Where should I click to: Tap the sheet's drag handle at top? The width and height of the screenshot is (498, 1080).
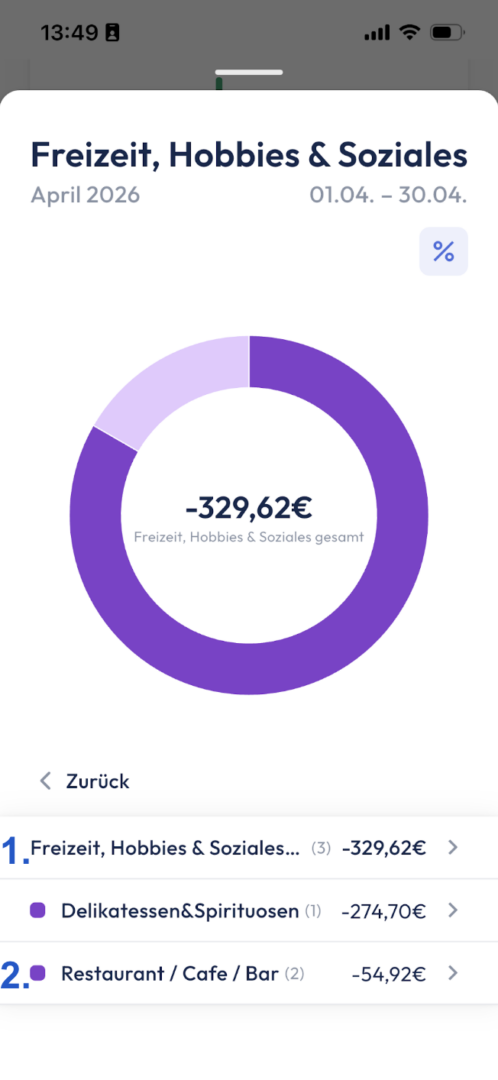[249, 72]
